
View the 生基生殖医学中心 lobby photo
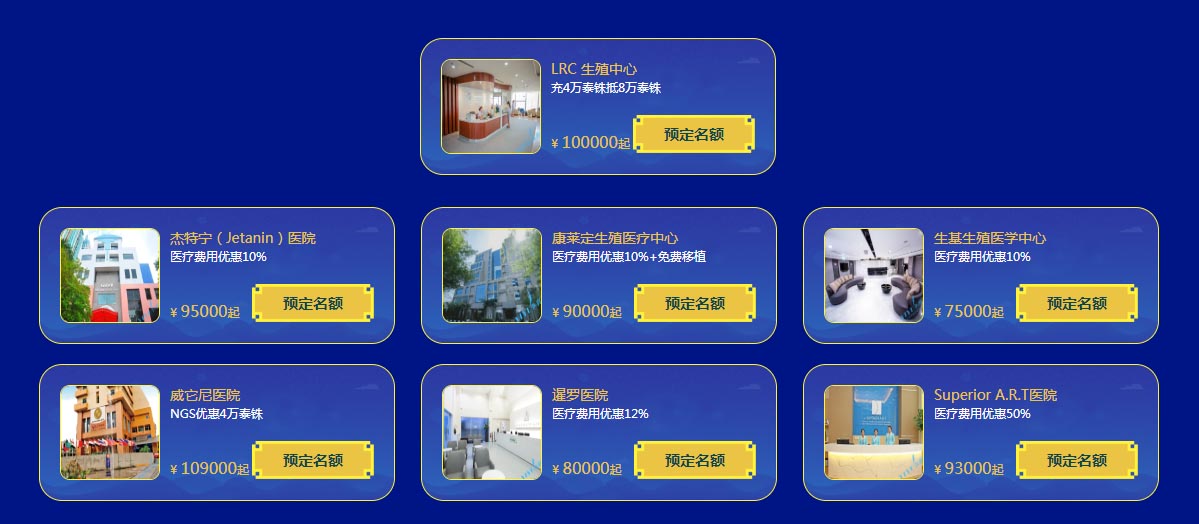[874, 275]
